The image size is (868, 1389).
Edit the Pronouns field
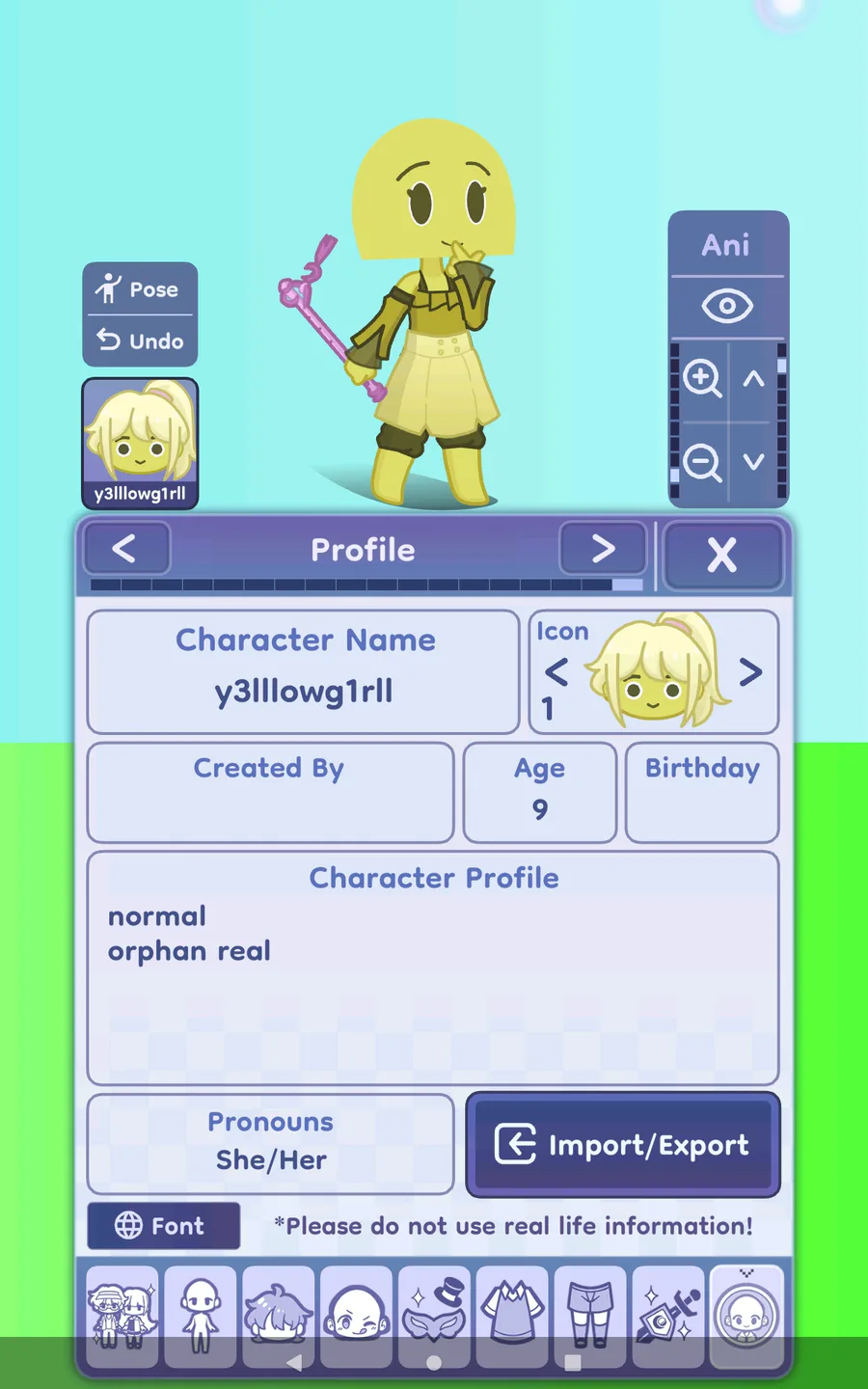click(270, 1144)
